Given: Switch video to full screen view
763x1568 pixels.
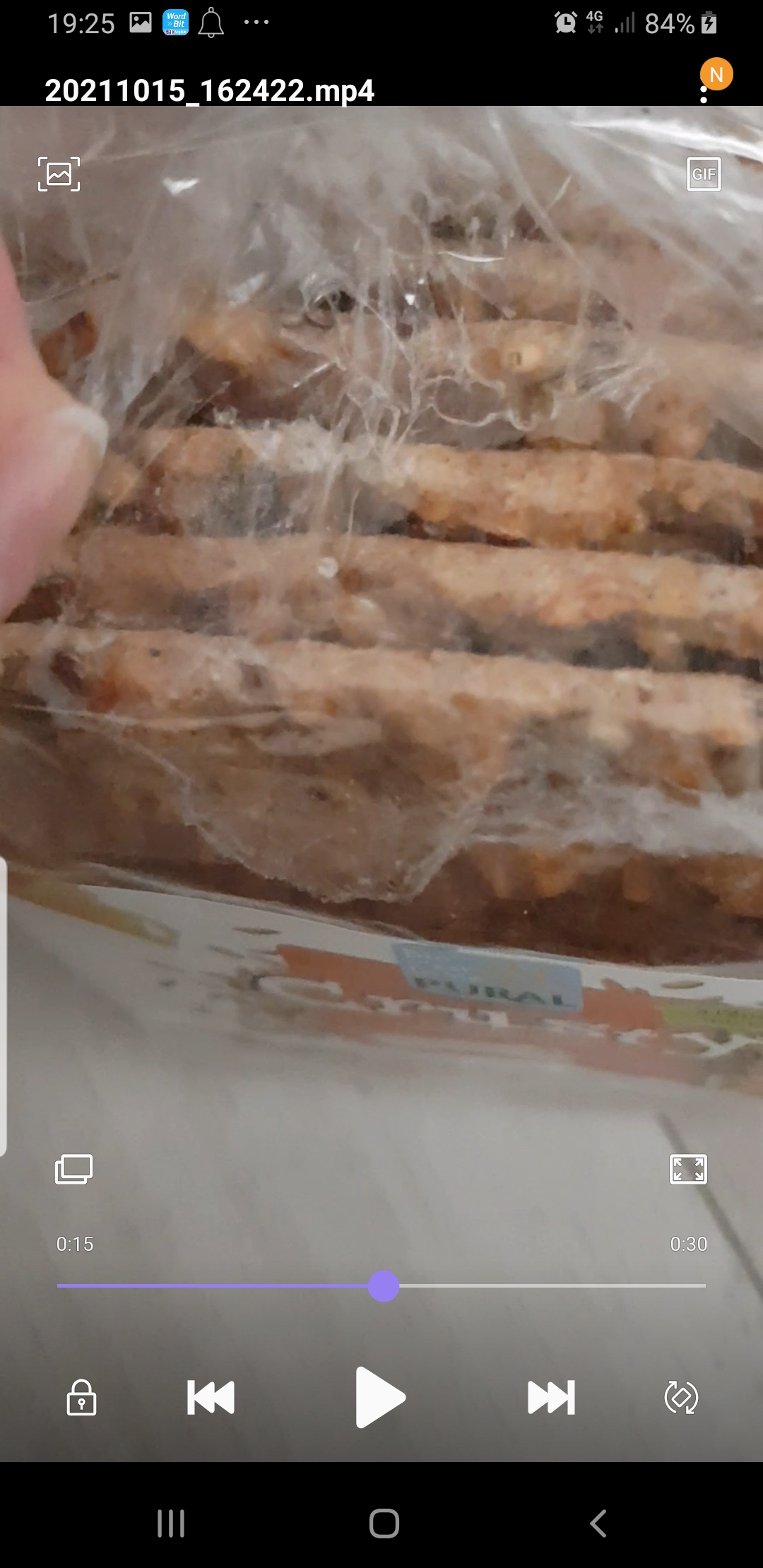Looking at the screenshot, I should pos(688,1169).
